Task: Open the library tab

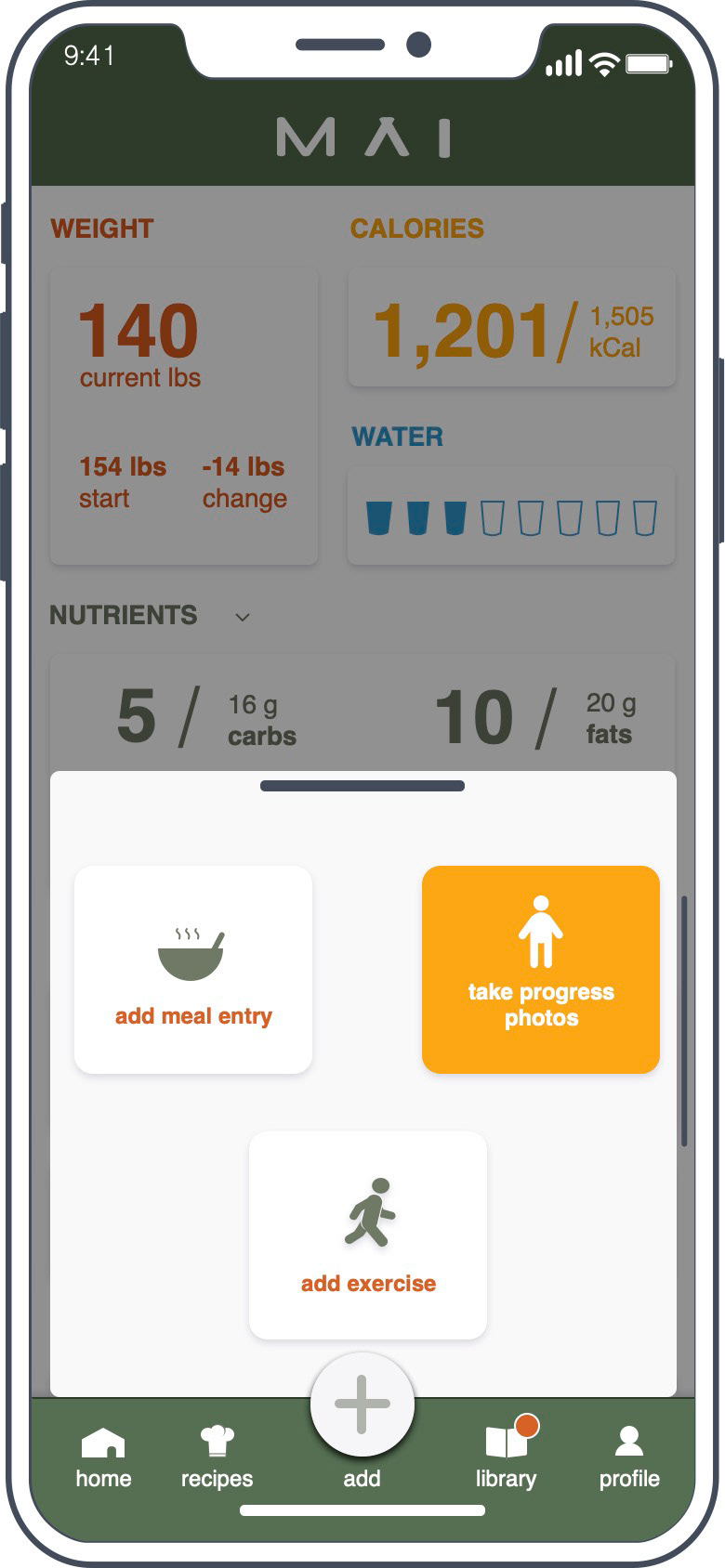Action: click(x=507, y=1457)
